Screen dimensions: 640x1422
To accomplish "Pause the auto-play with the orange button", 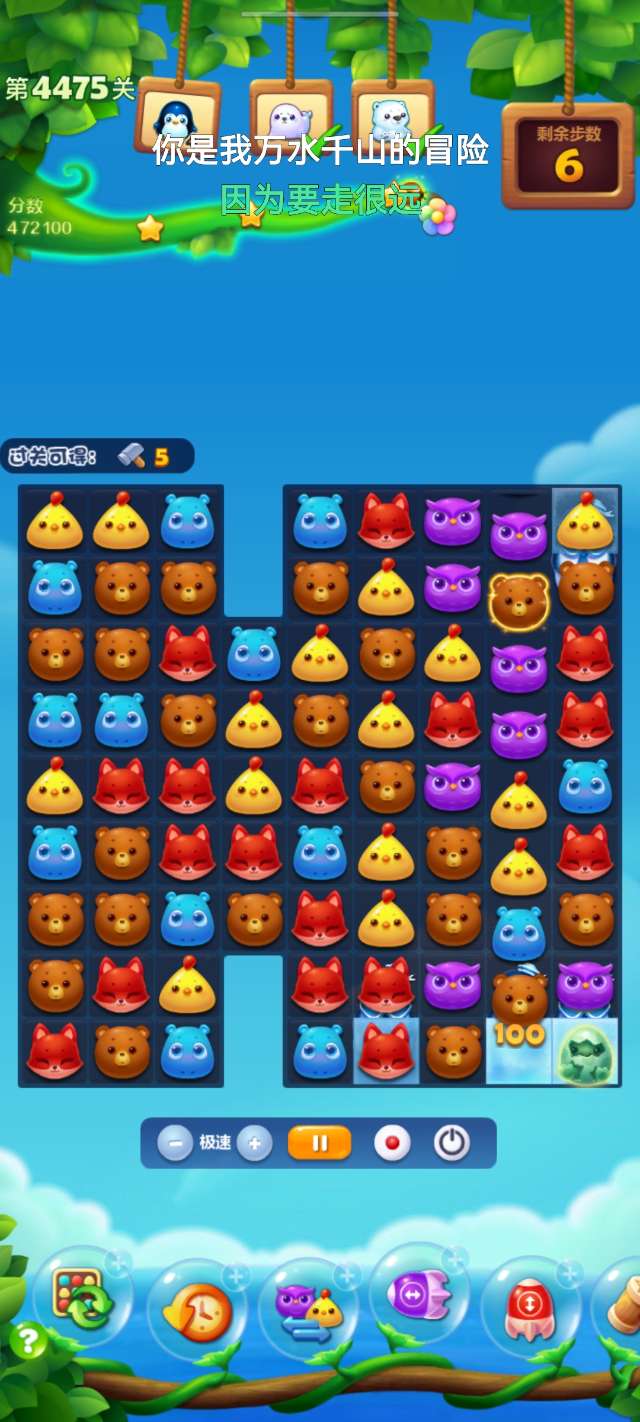I will [x=320, y=1143].
